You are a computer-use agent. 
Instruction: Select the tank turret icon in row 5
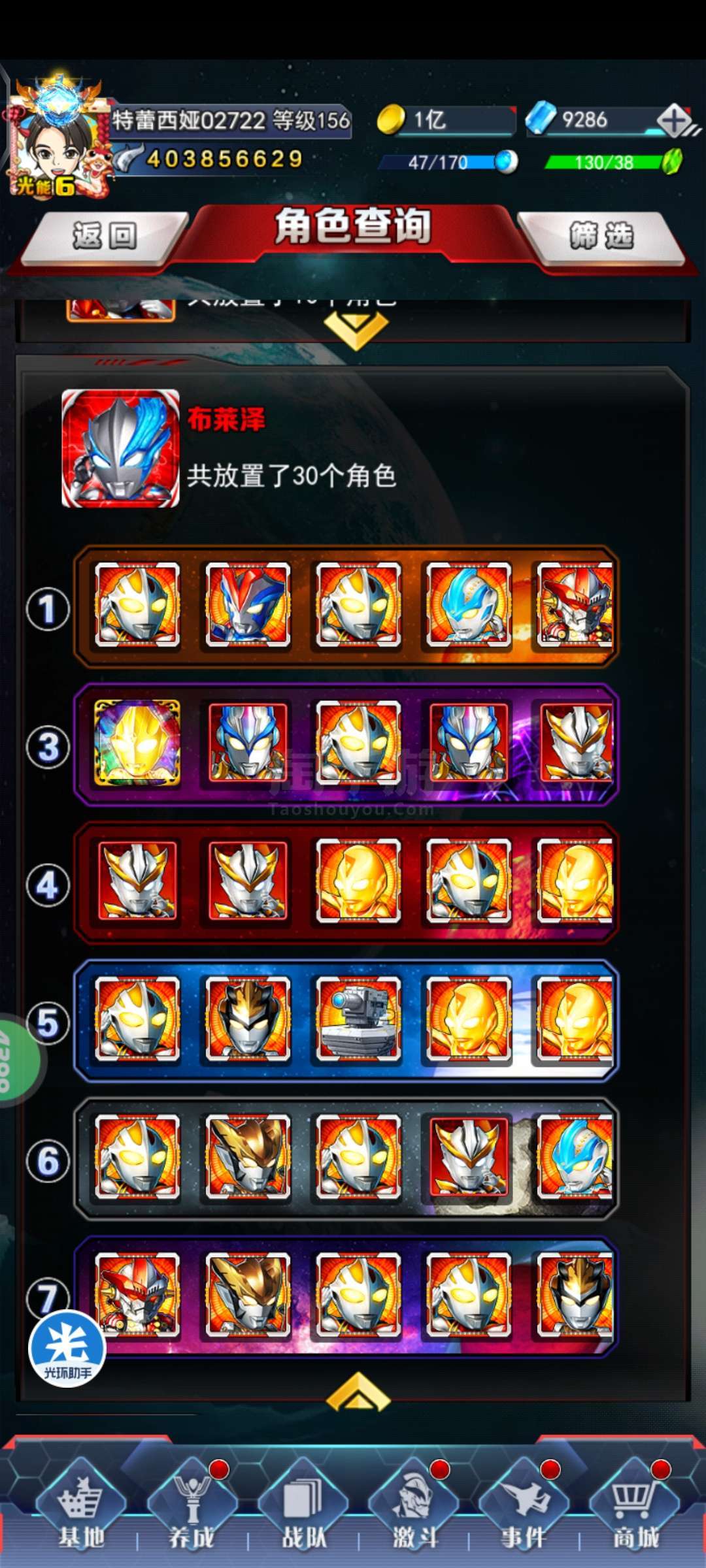pos(358,1018)
